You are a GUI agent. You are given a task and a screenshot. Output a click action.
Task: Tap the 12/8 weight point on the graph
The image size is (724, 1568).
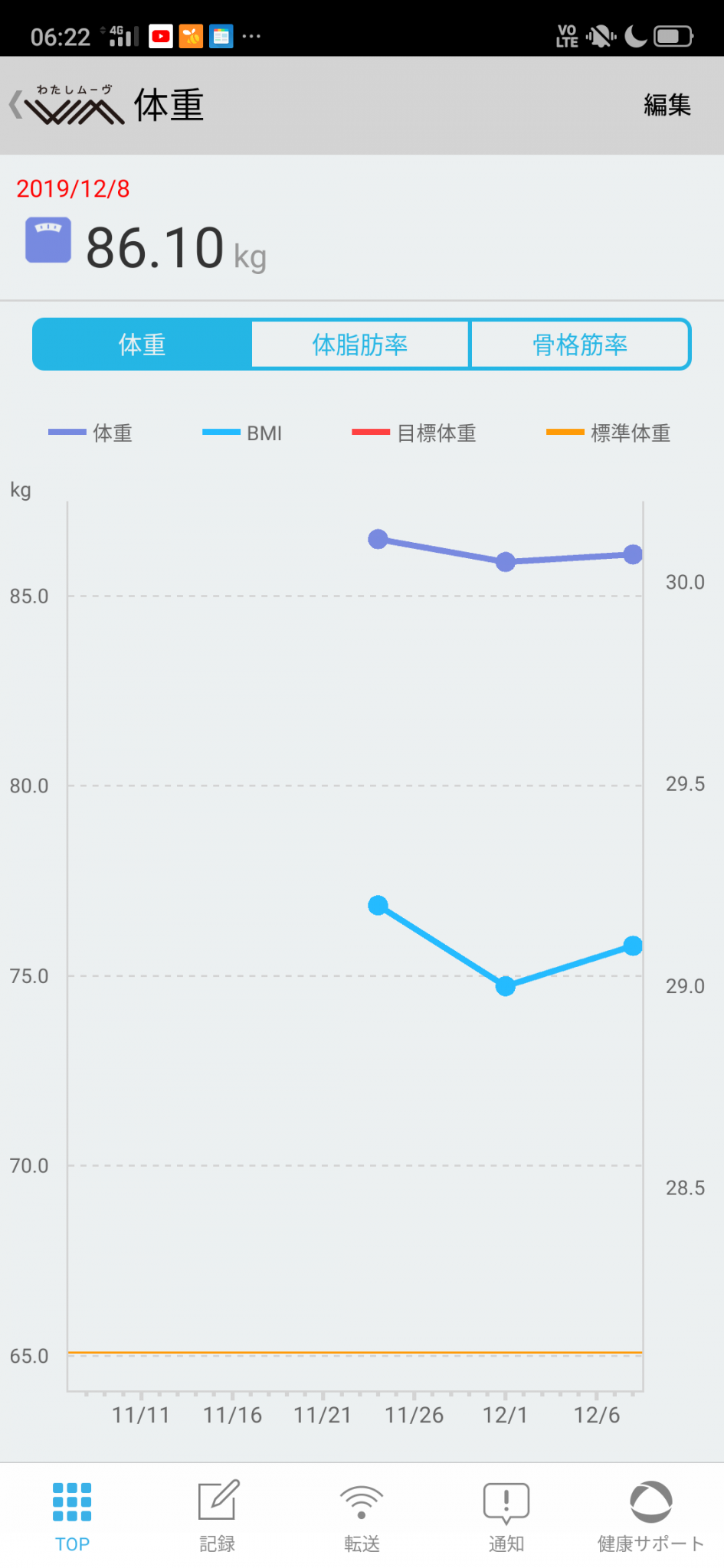[633, 554]
